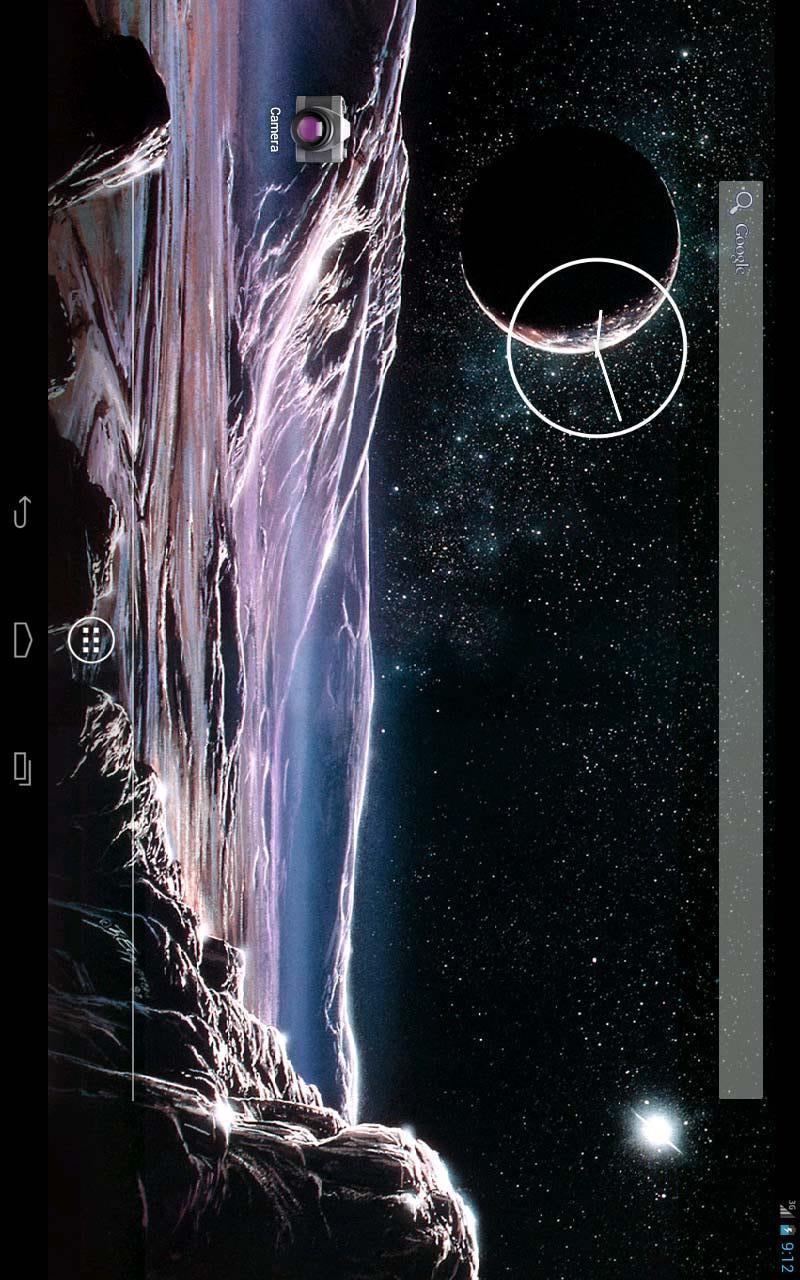The image size is (800, 1280).
Task: Open the Camera app
Action: 318,129
